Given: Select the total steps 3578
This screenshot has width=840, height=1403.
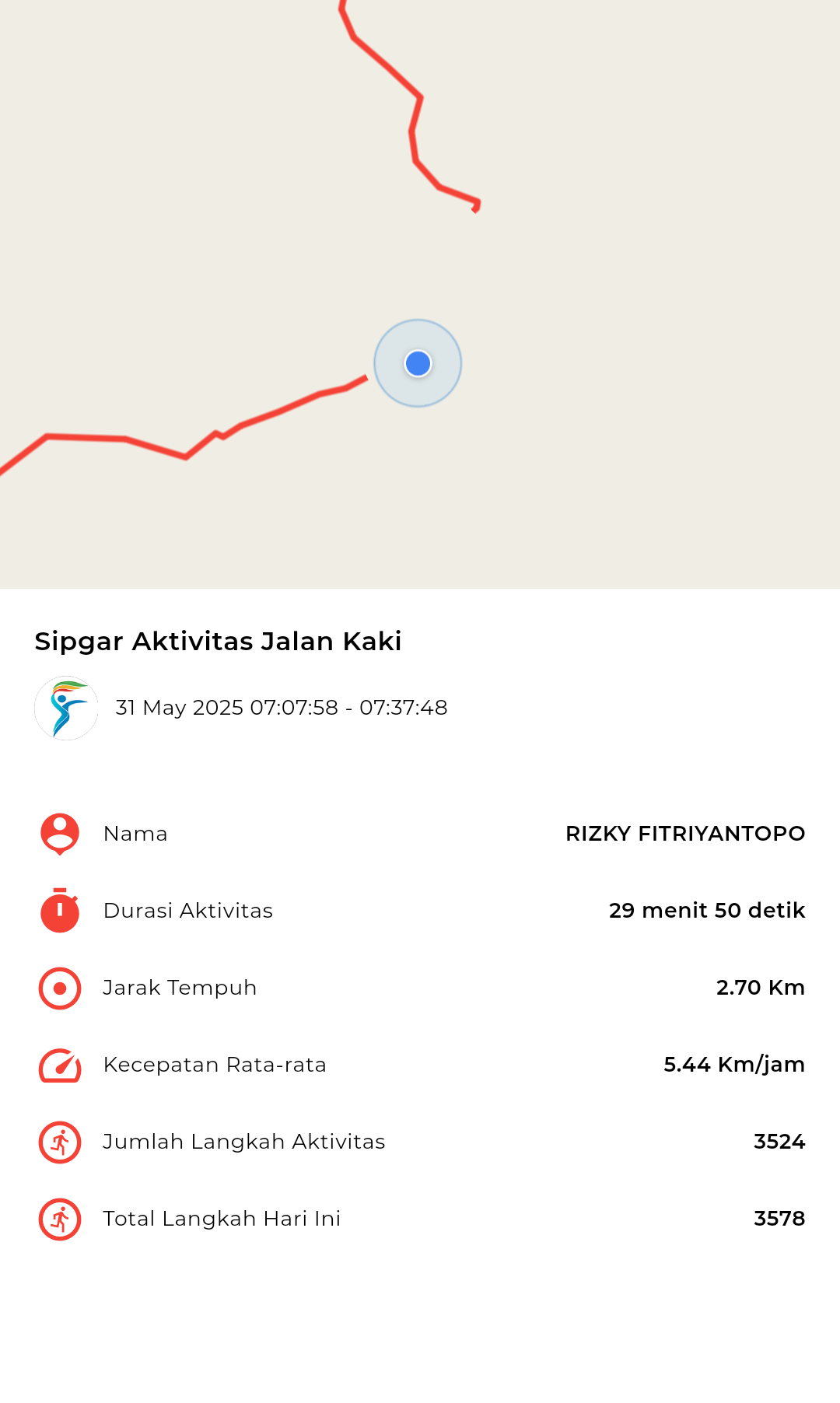Looking at the screenshot, I should click(x=778, y=1219).
